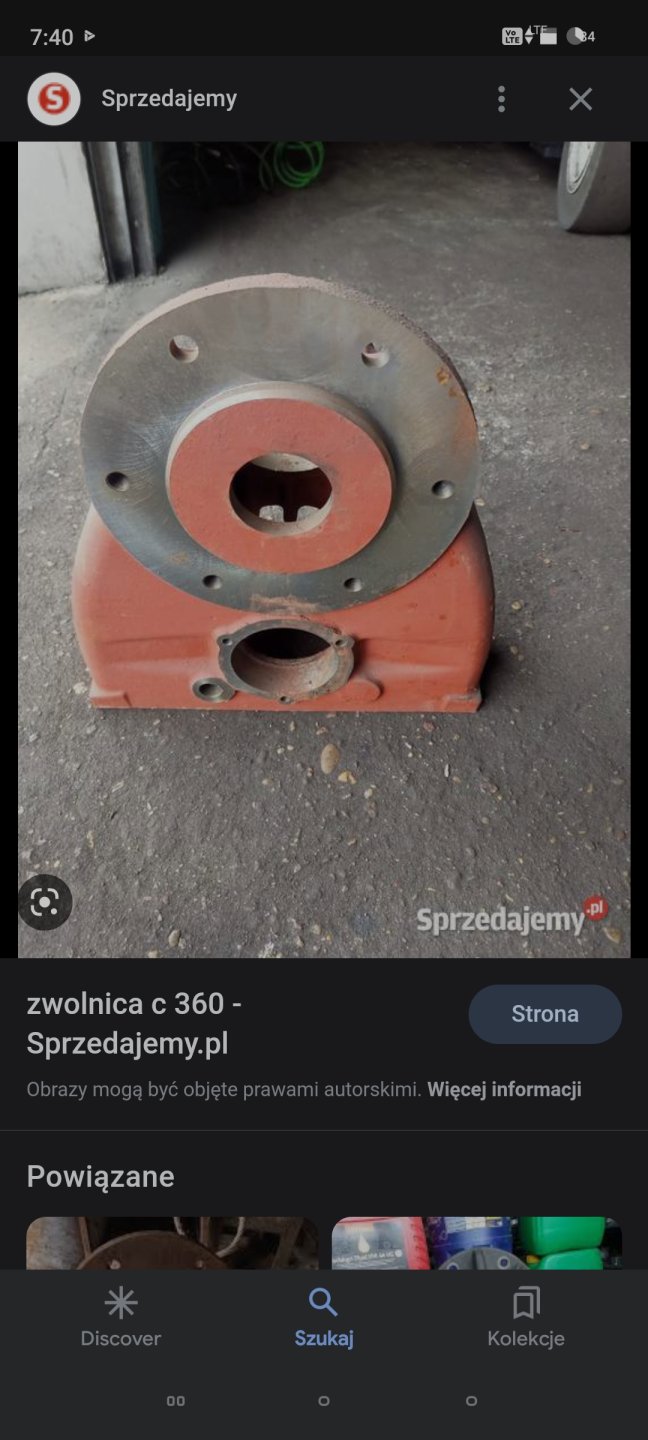Switch to the Discover tab
This screenshot has width=648, height=1440.
pyautogui.click(x=121, y=1318)
